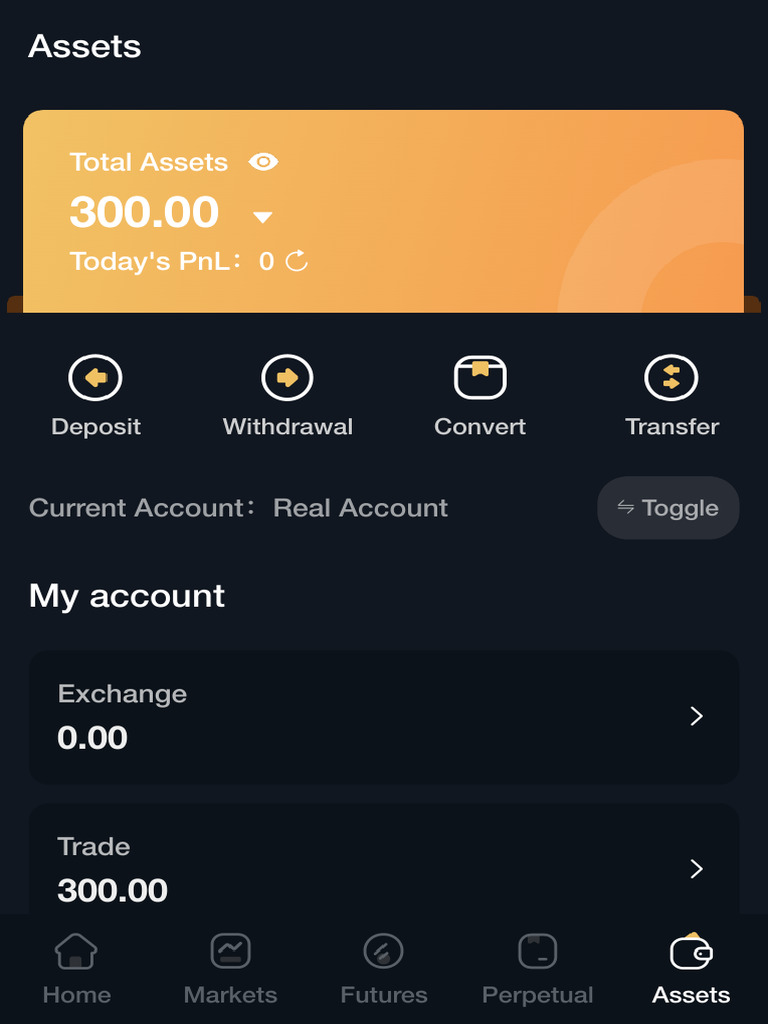This screenshot has width=768, height=1024.
Task: Hide the total assets balance
Action: [x=263, y=162]
